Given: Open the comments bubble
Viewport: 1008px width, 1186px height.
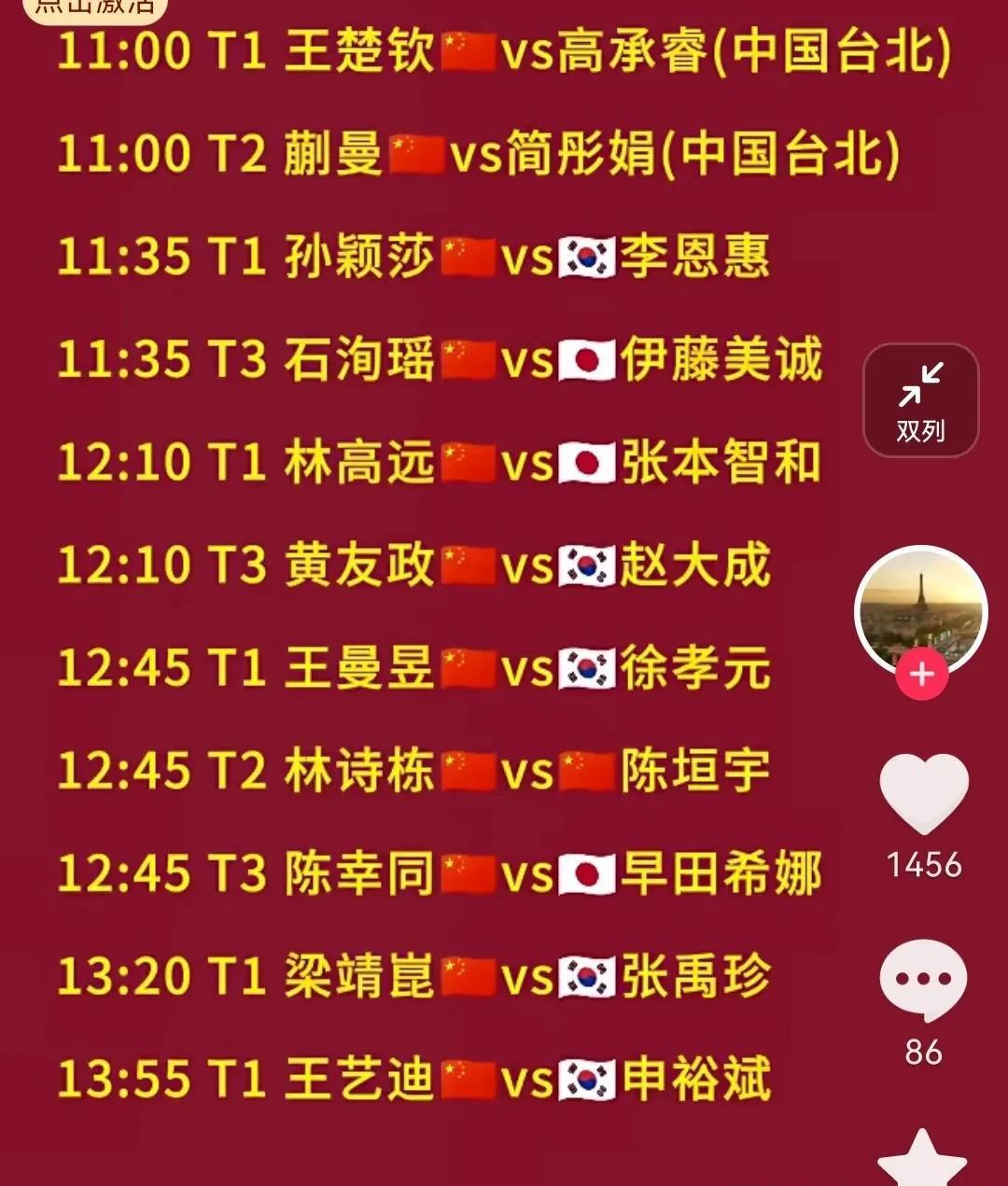Looking at the screenshot, I should click(x=923, y=981).
